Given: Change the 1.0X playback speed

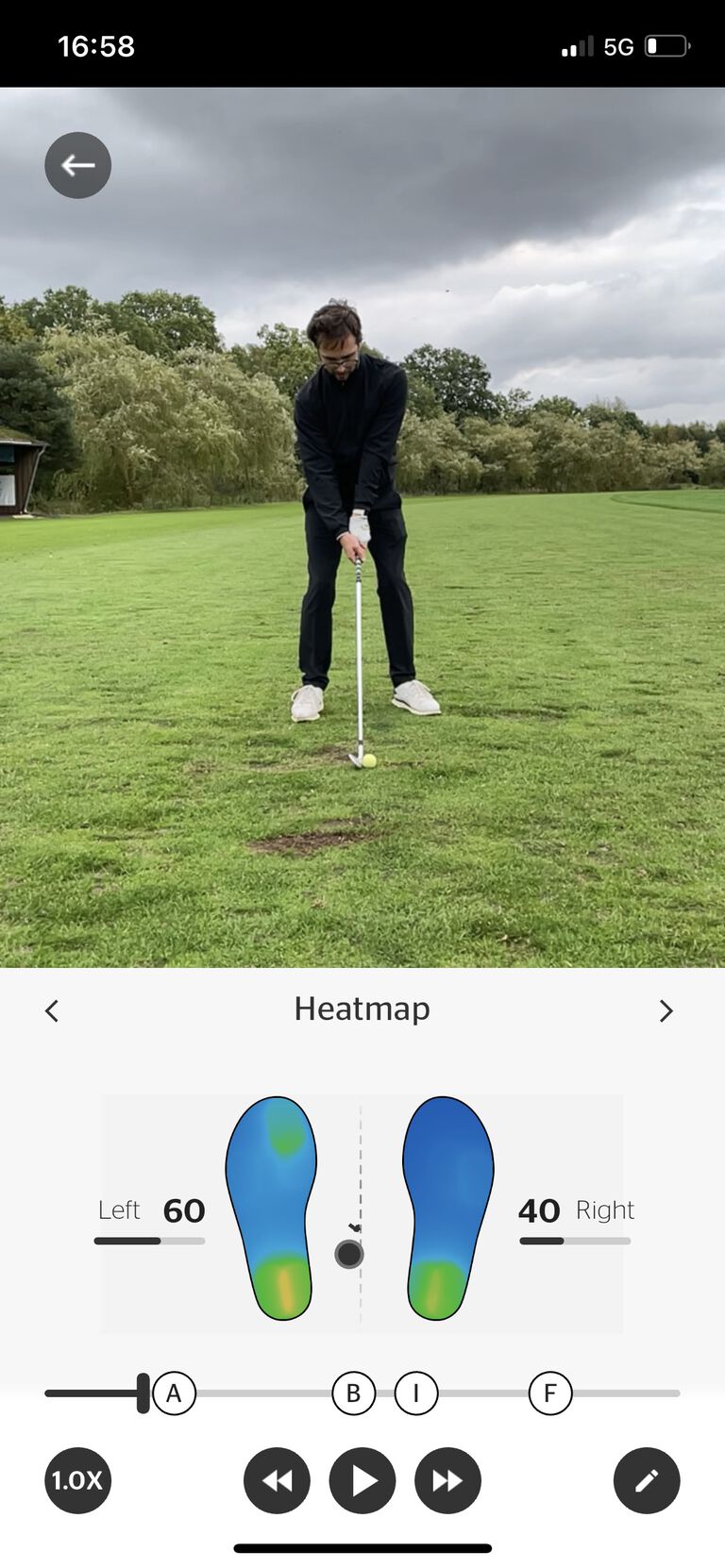Looking at the screenshot, I should pyautogui.click(x=77, y=1479).
